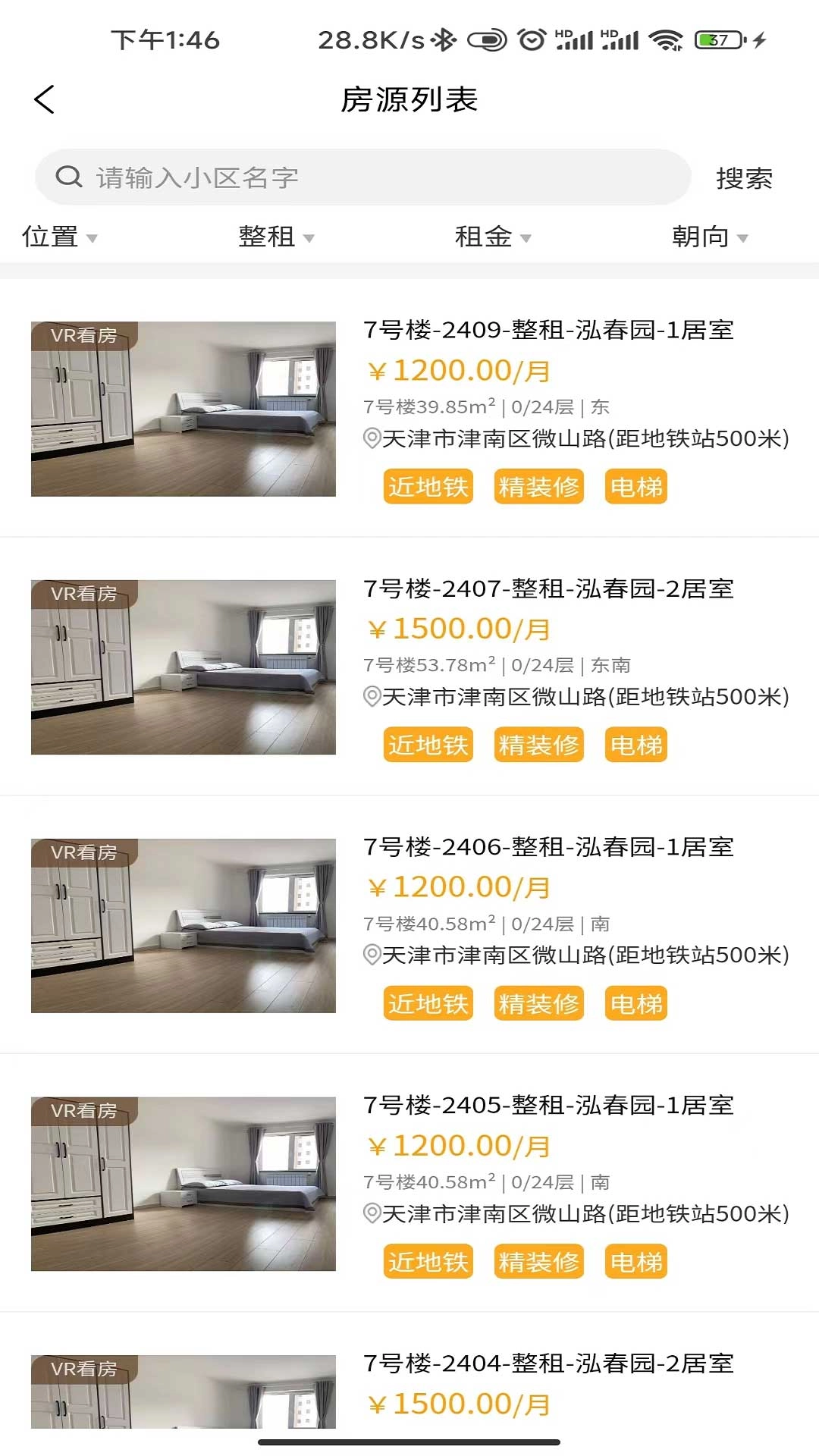Select the 近地铁 tag on listing 2409
The width and height of the screenshot is (819, 1456).
tap(427, 486)
